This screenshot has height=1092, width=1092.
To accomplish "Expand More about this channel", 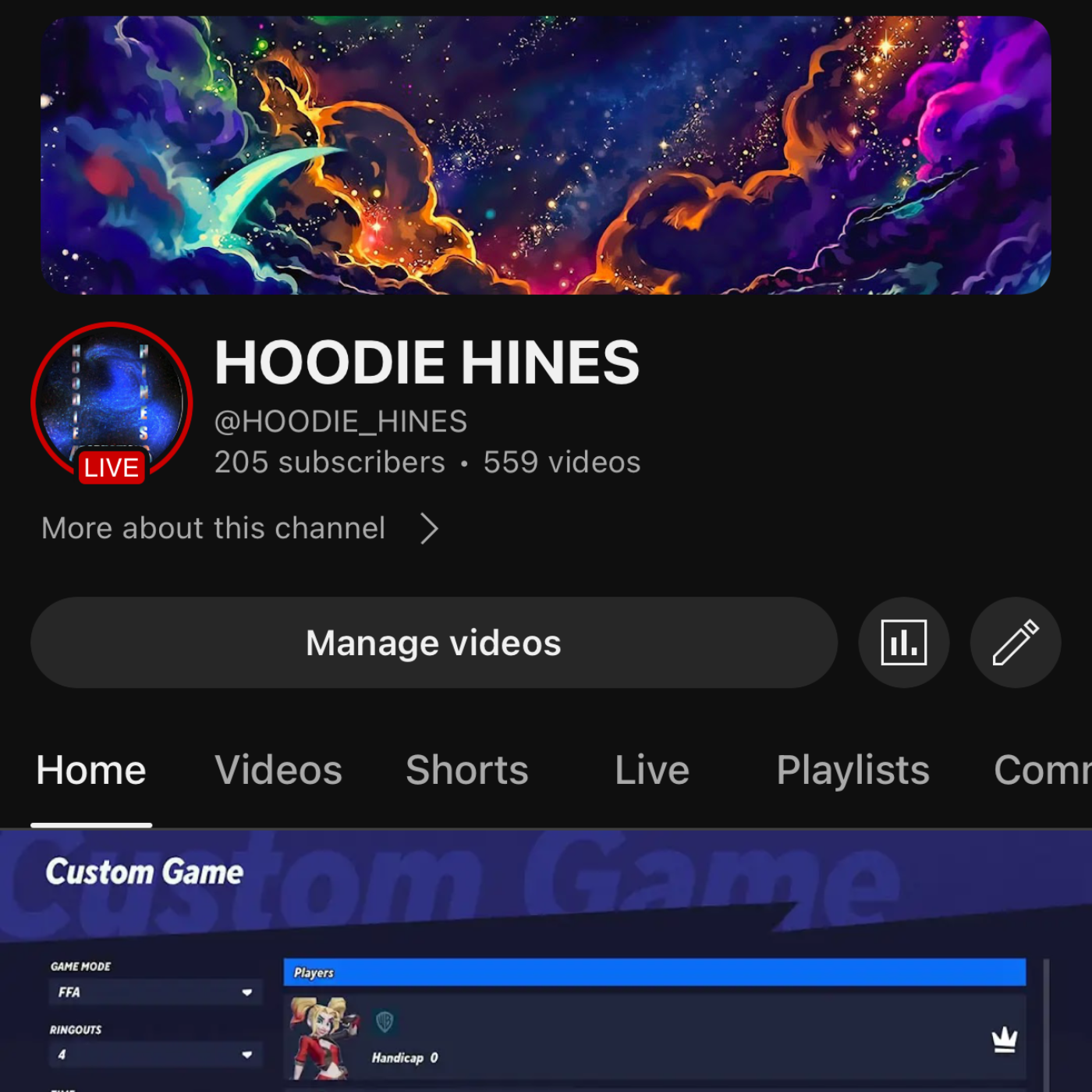I will coord(240,529).
